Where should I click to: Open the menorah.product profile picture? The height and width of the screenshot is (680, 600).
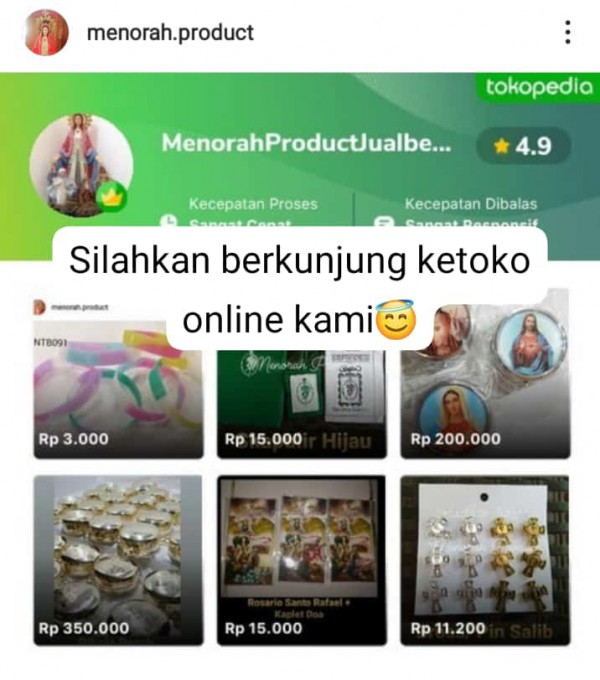coord(46,33)
